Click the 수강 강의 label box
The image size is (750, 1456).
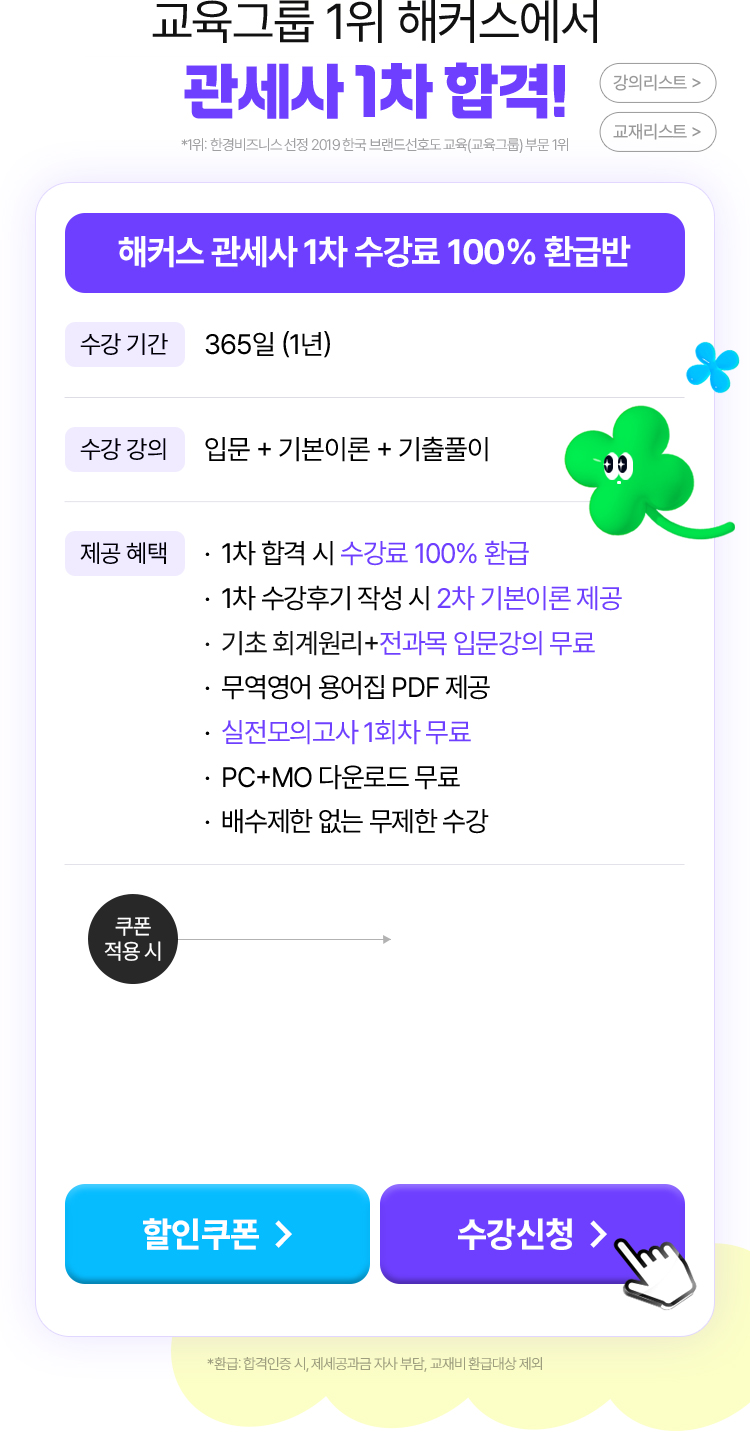click(x=124, y=449)
